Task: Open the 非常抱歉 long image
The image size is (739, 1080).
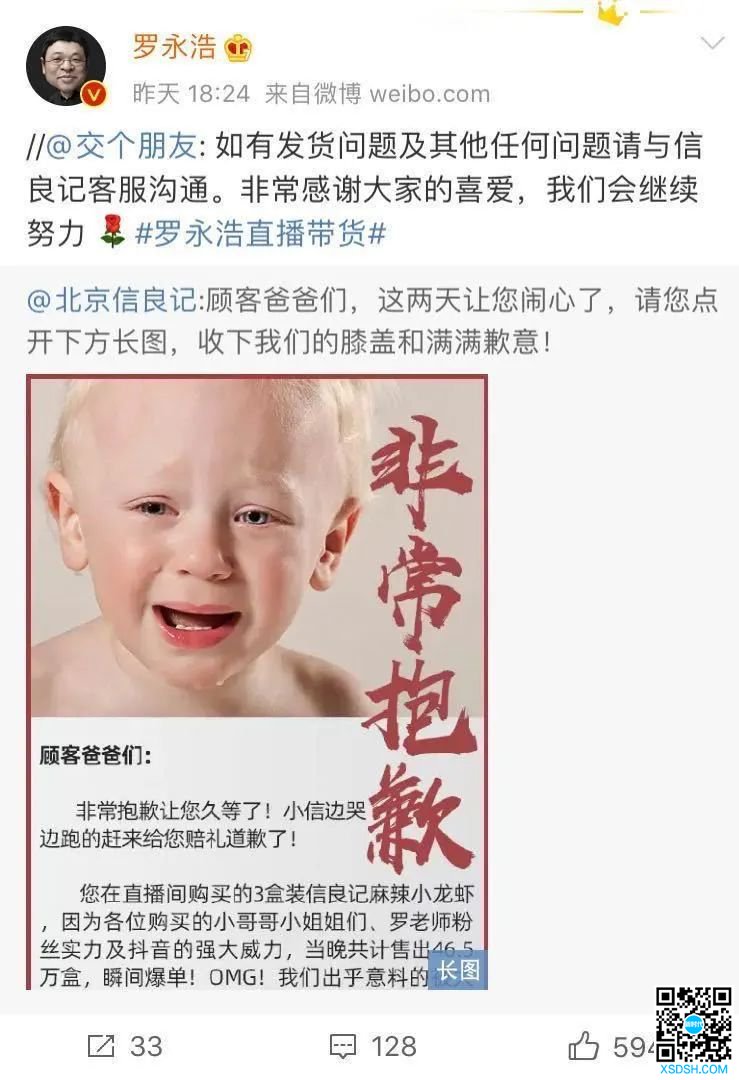Action: [258, 681]
